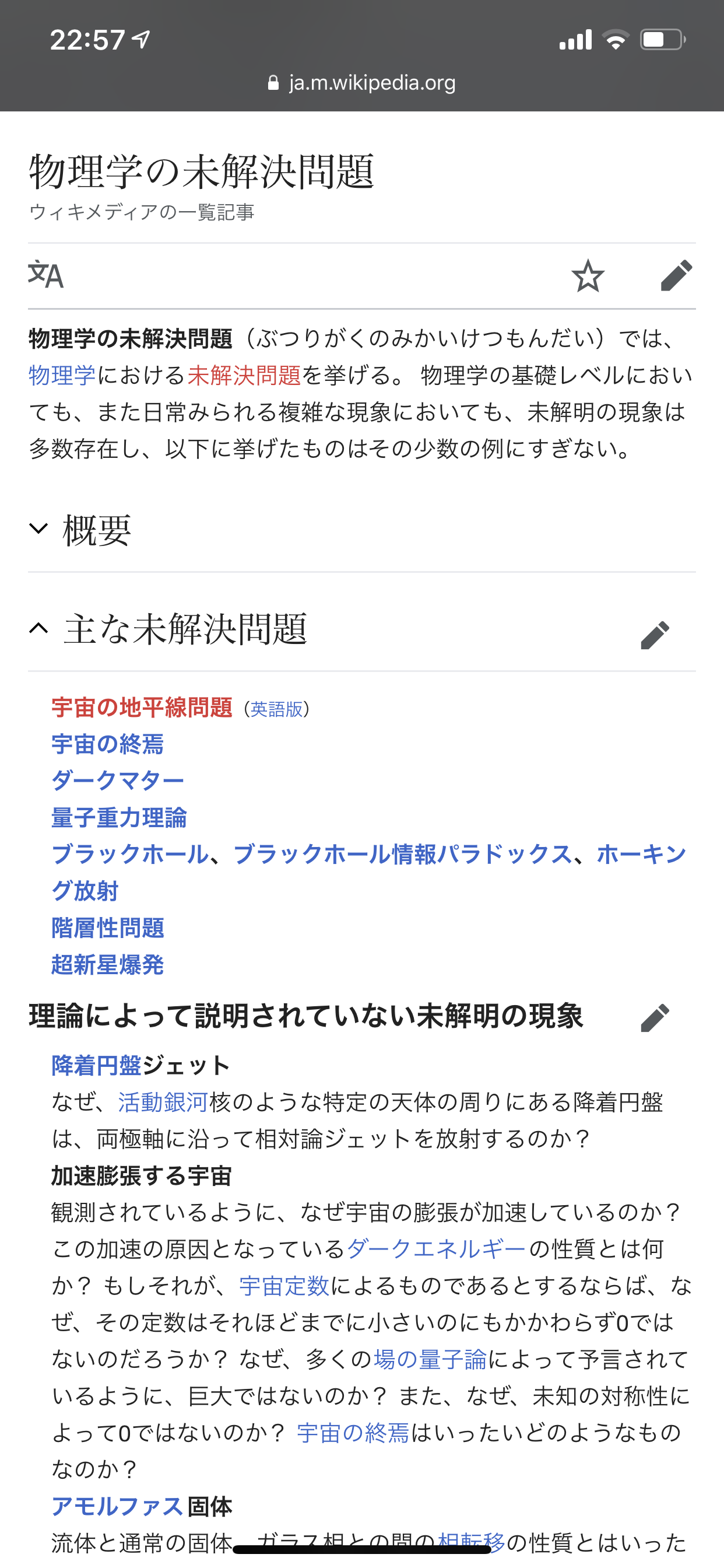Open the ダークマター article

click(117, 780)
